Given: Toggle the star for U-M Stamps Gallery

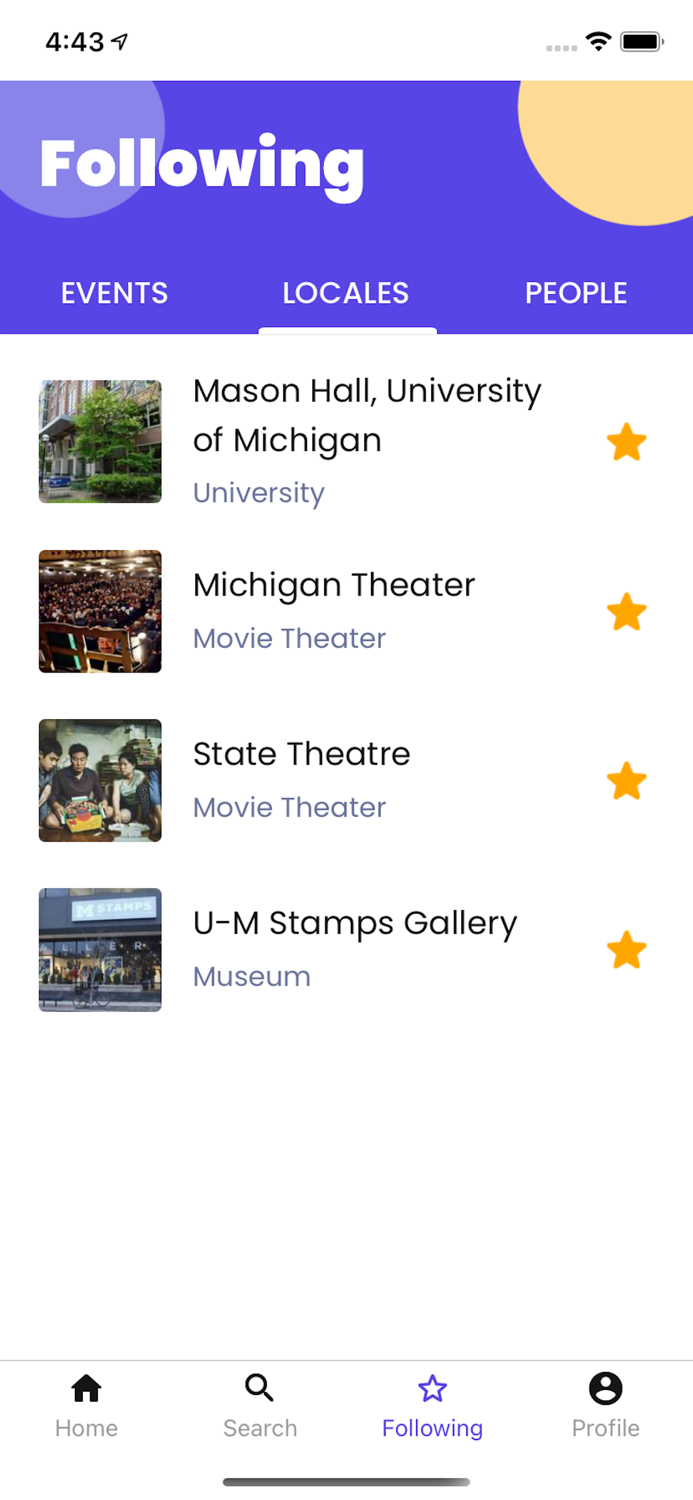Looking at the screenshot, I should [627, 950].
